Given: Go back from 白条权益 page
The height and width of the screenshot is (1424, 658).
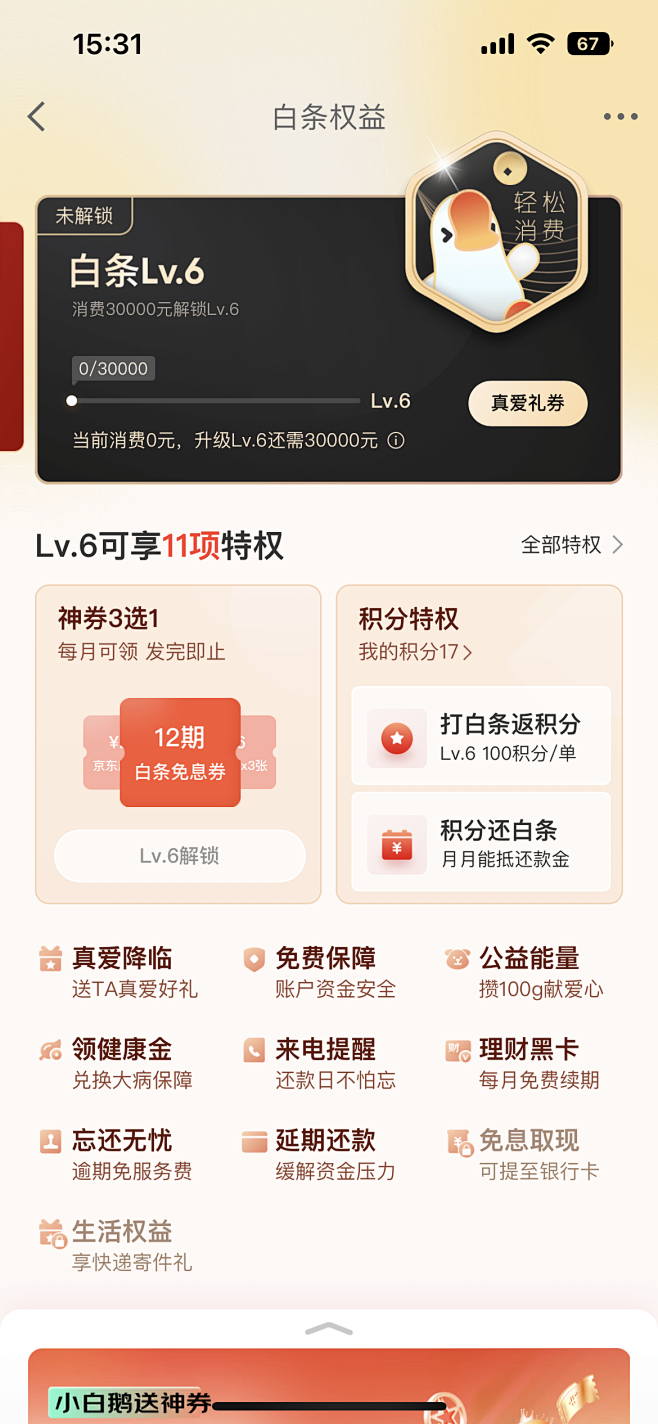Looking at the screenshot, I should coord(37,117).
